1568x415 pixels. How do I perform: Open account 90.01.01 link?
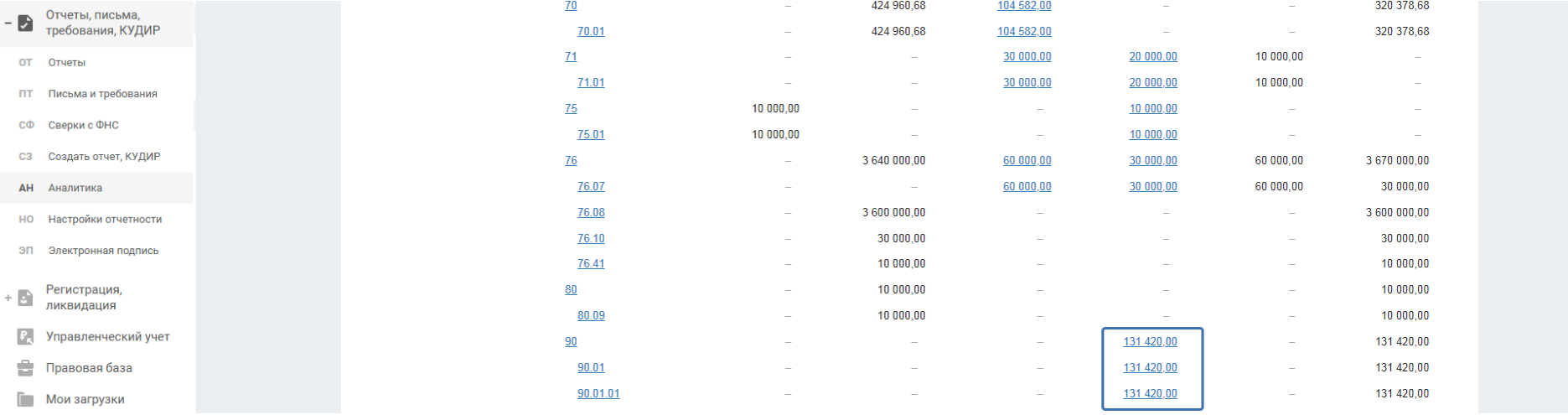(598, 394)
